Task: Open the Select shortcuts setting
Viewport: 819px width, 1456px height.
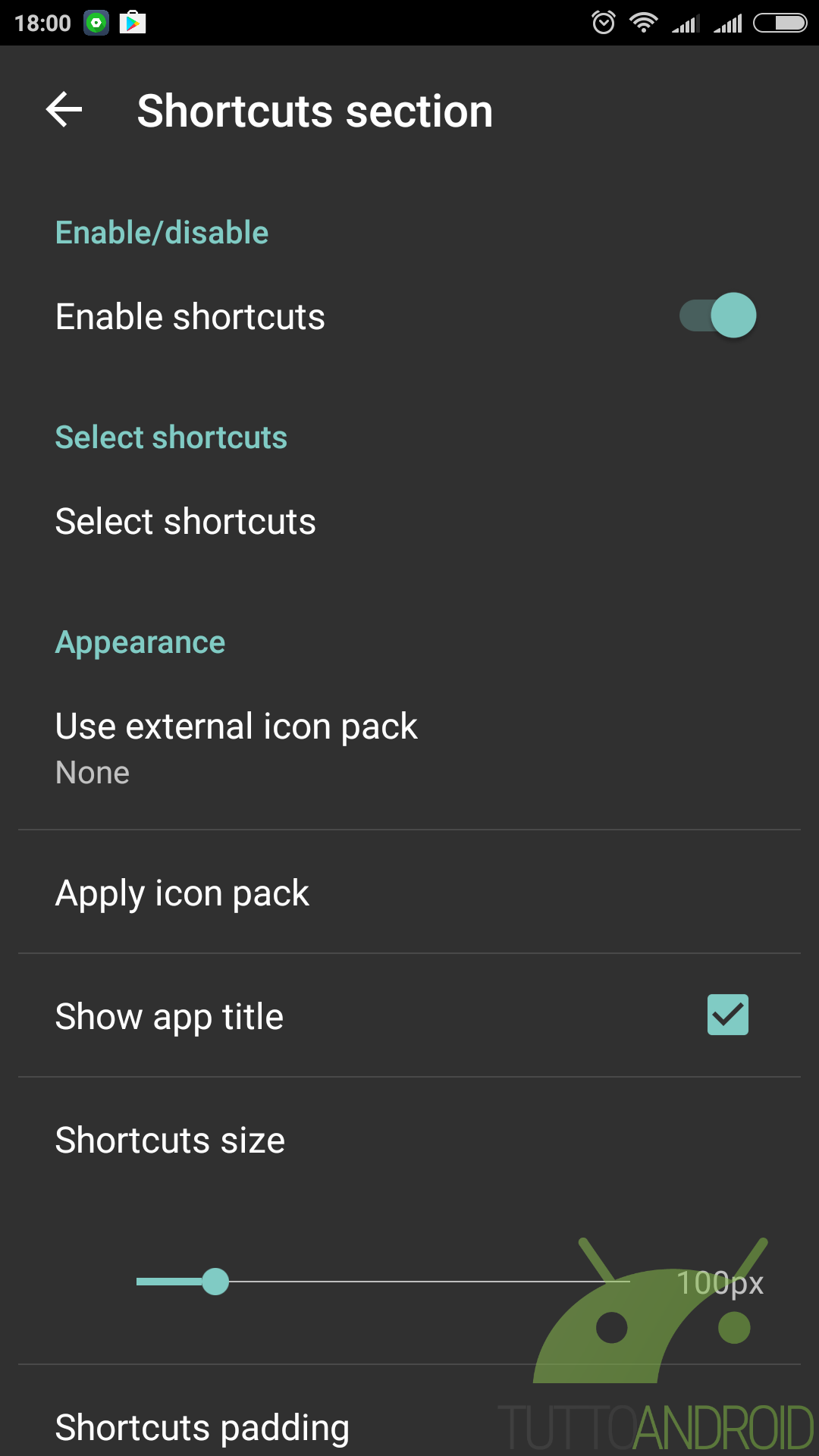Action: tap(409, 522)
